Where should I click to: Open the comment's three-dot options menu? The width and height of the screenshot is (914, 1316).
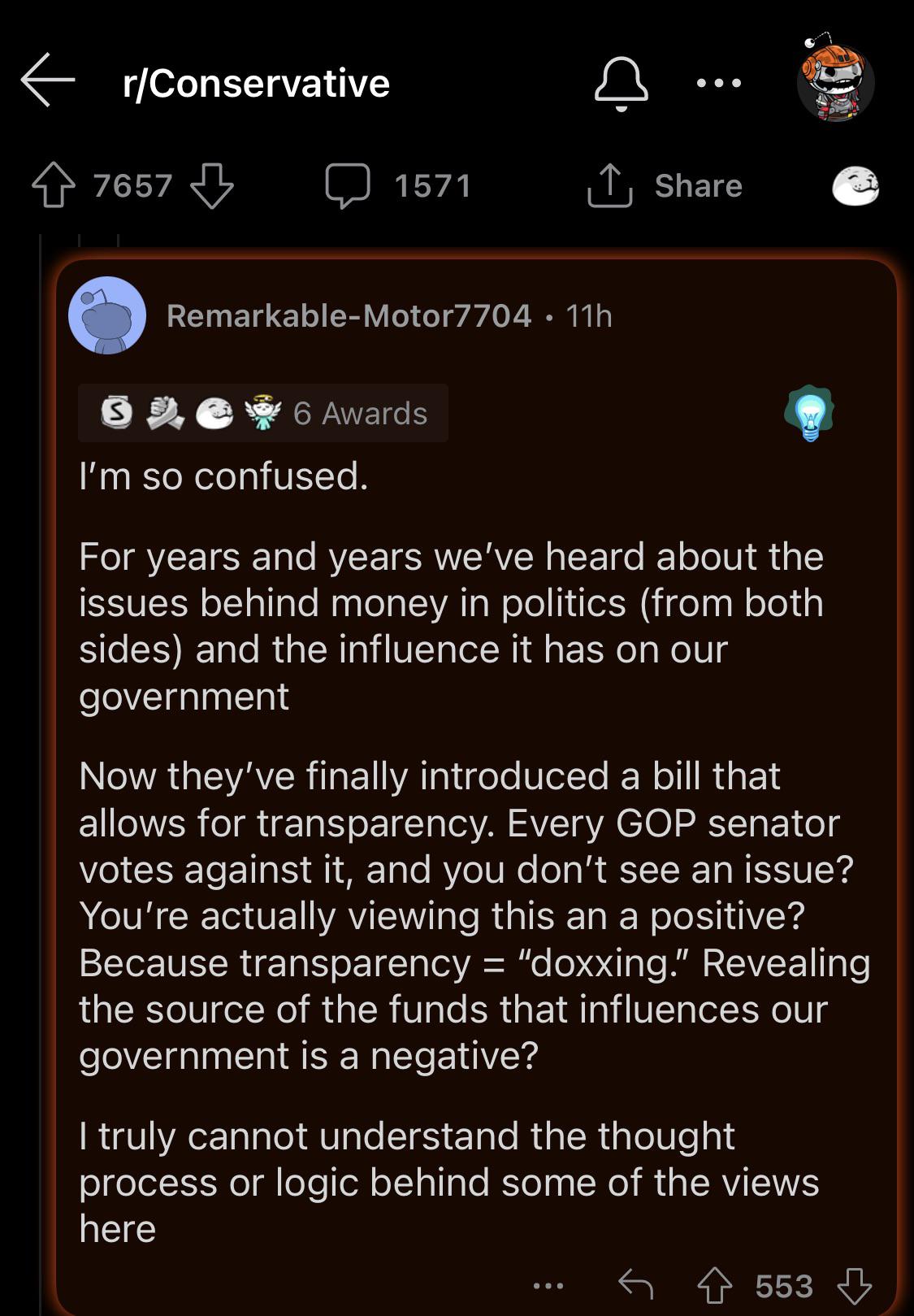548,1285
